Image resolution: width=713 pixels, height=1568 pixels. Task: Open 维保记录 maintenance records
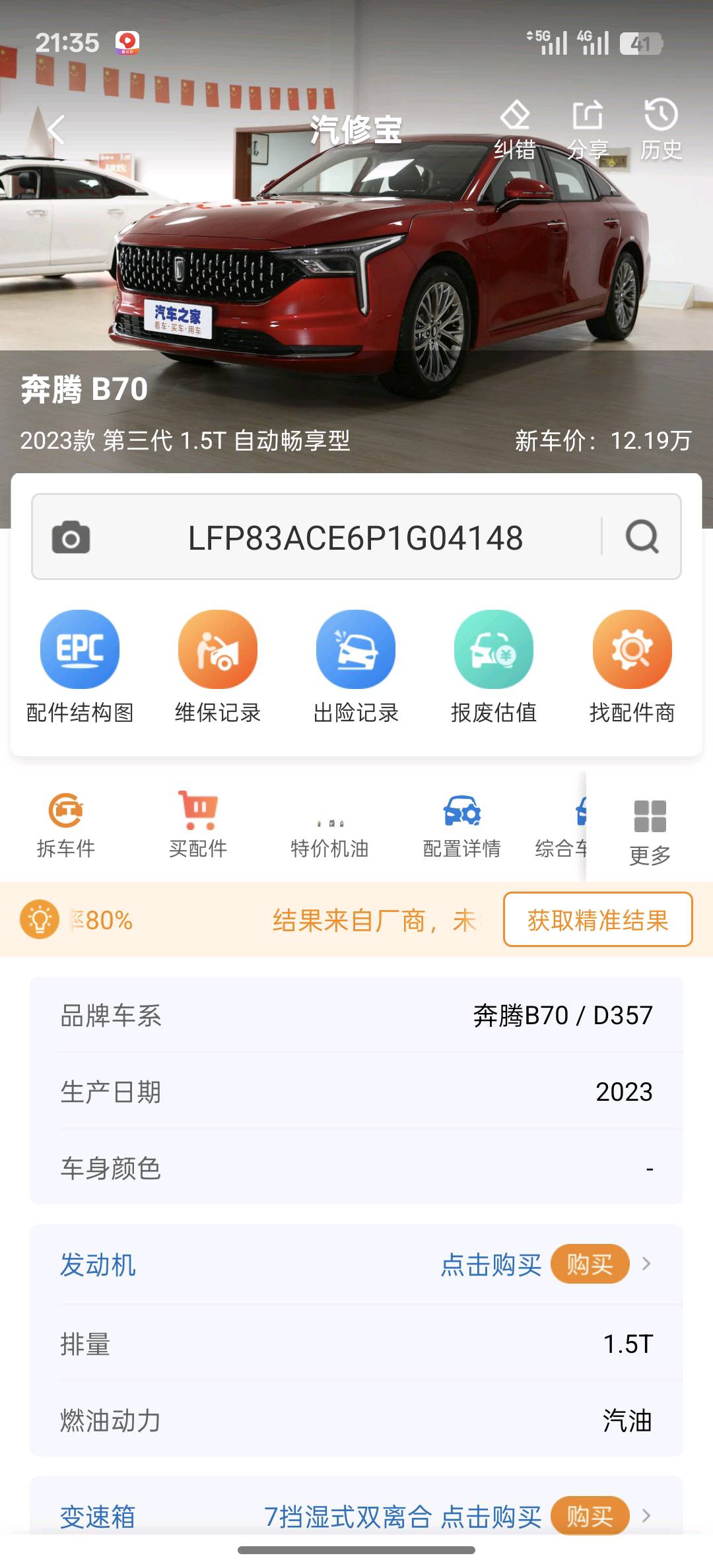point(218,667)
